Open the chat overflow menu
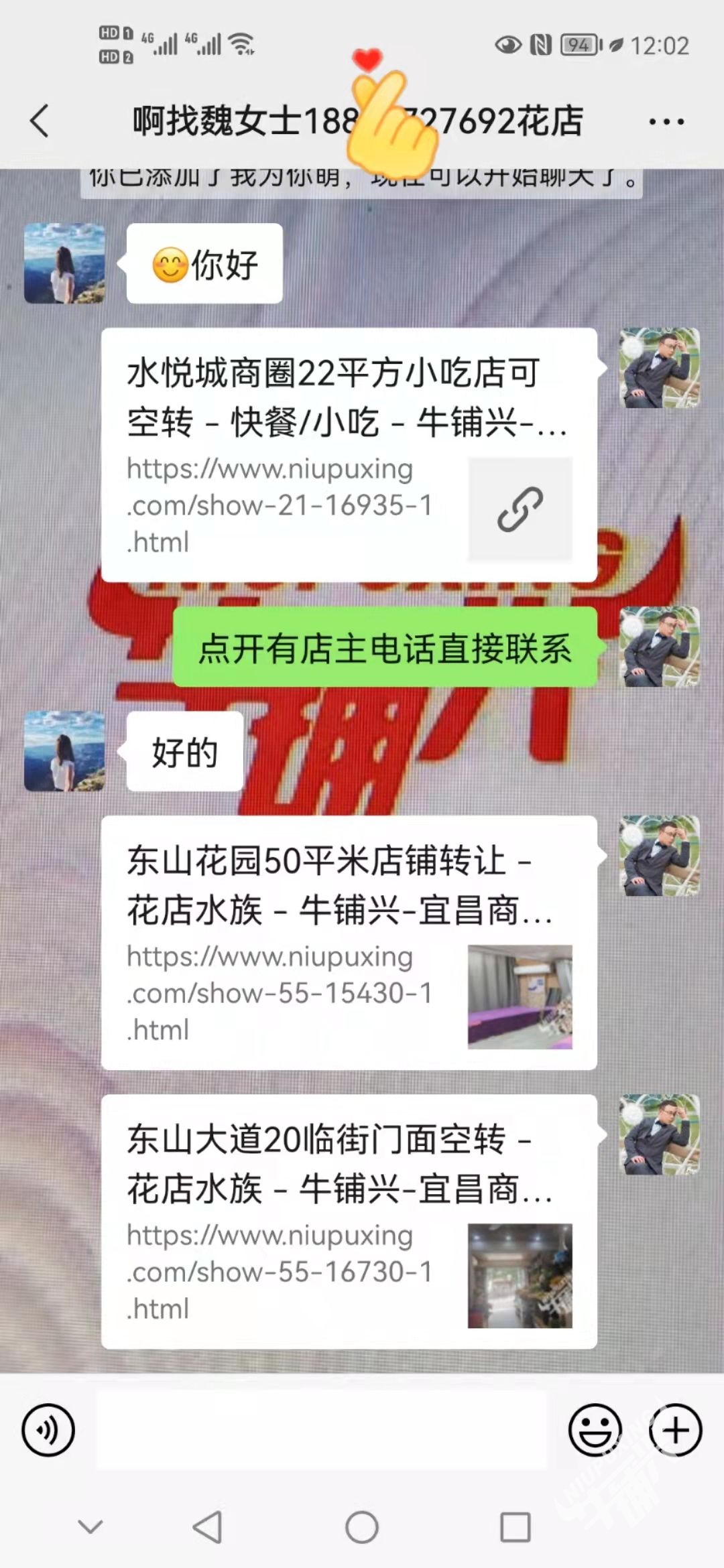Viewport: 724px width, 1568px height. click(x=666, y=121)
